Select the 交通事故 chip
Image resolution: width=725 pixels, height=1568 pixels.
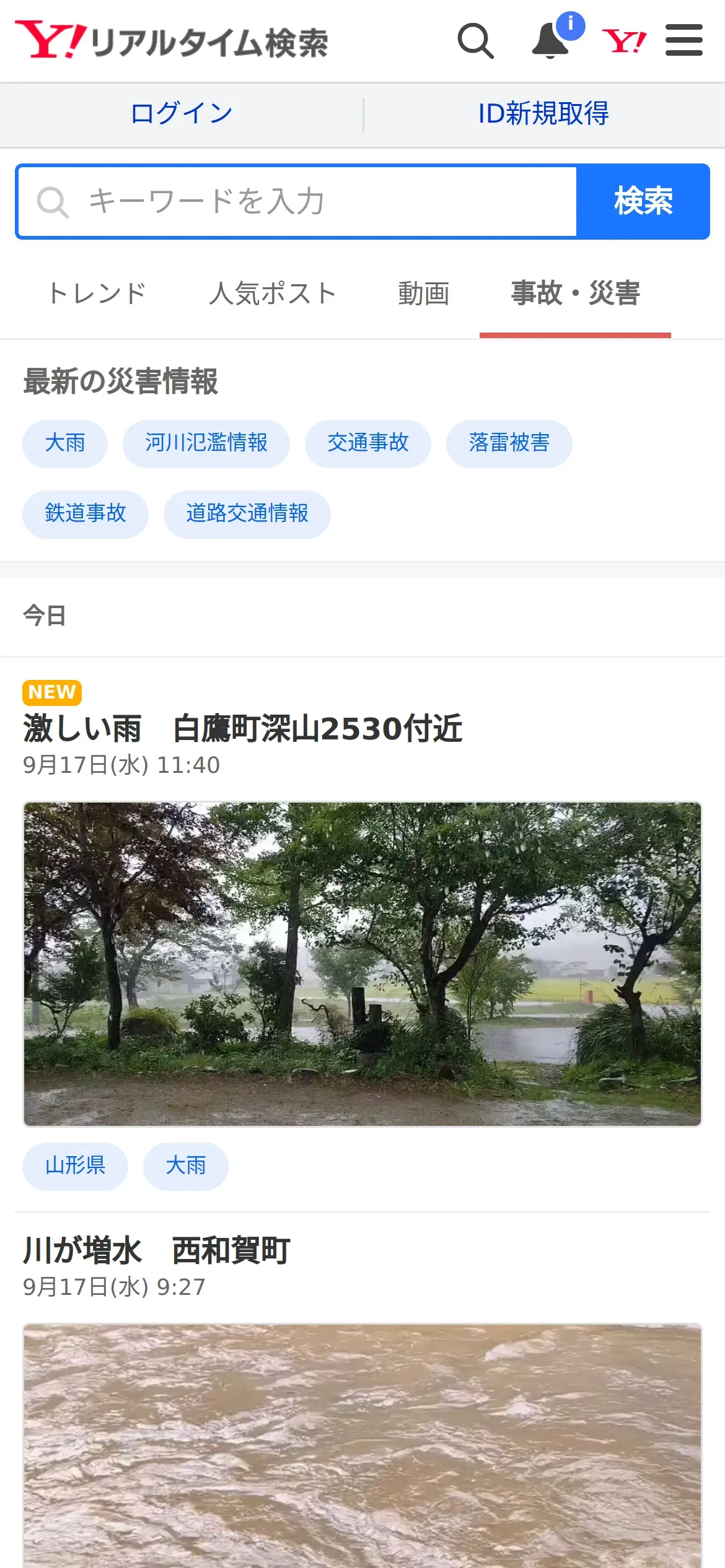click(368, 443)
